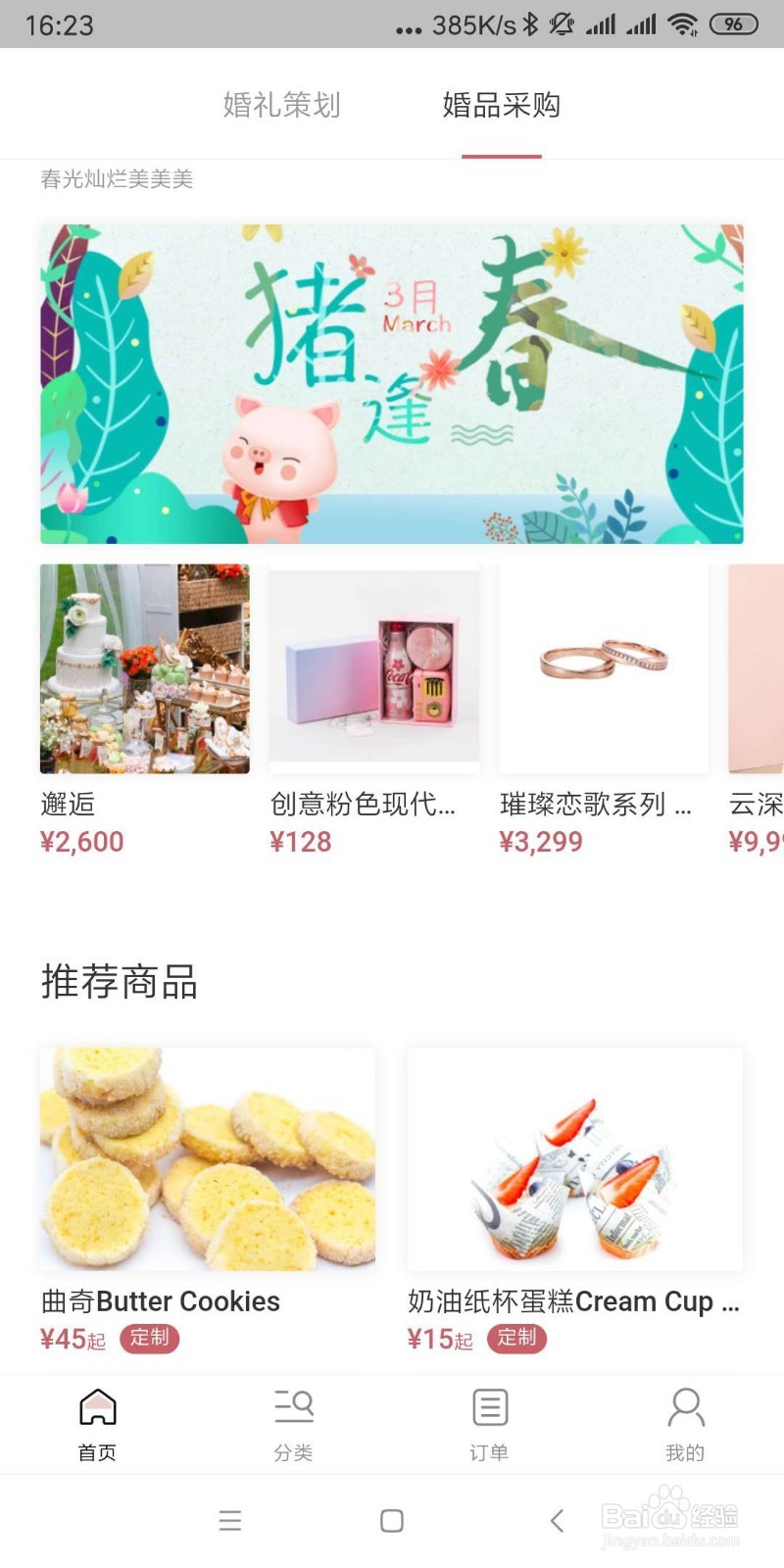
Task: Stay on the 婚品采购 tab
Action: point(502,105)
